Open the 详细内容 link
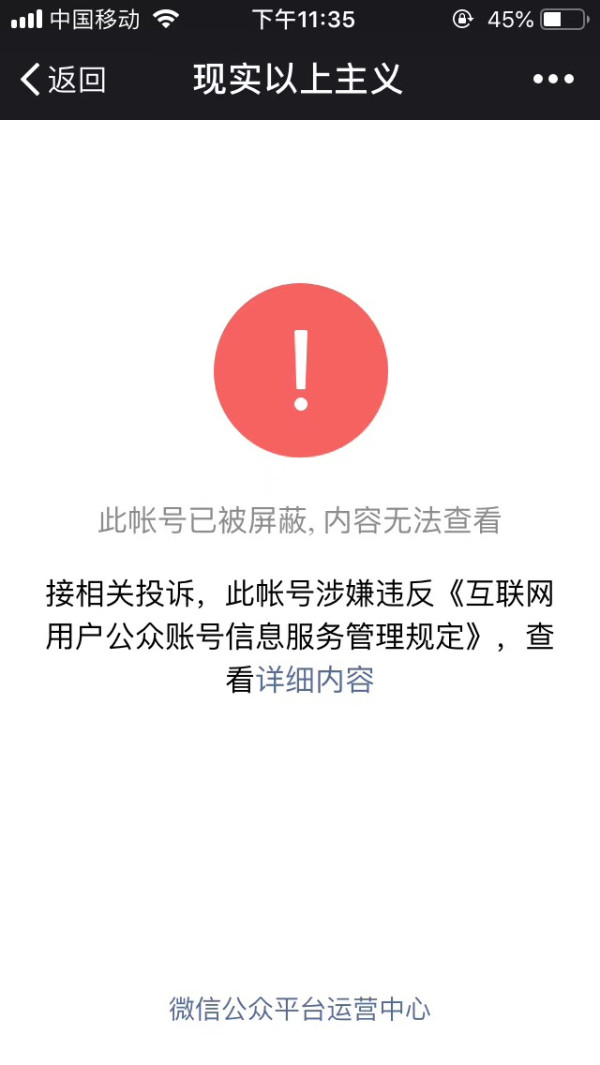Screen dimensions: 600x1065 (x=315, y=680)
